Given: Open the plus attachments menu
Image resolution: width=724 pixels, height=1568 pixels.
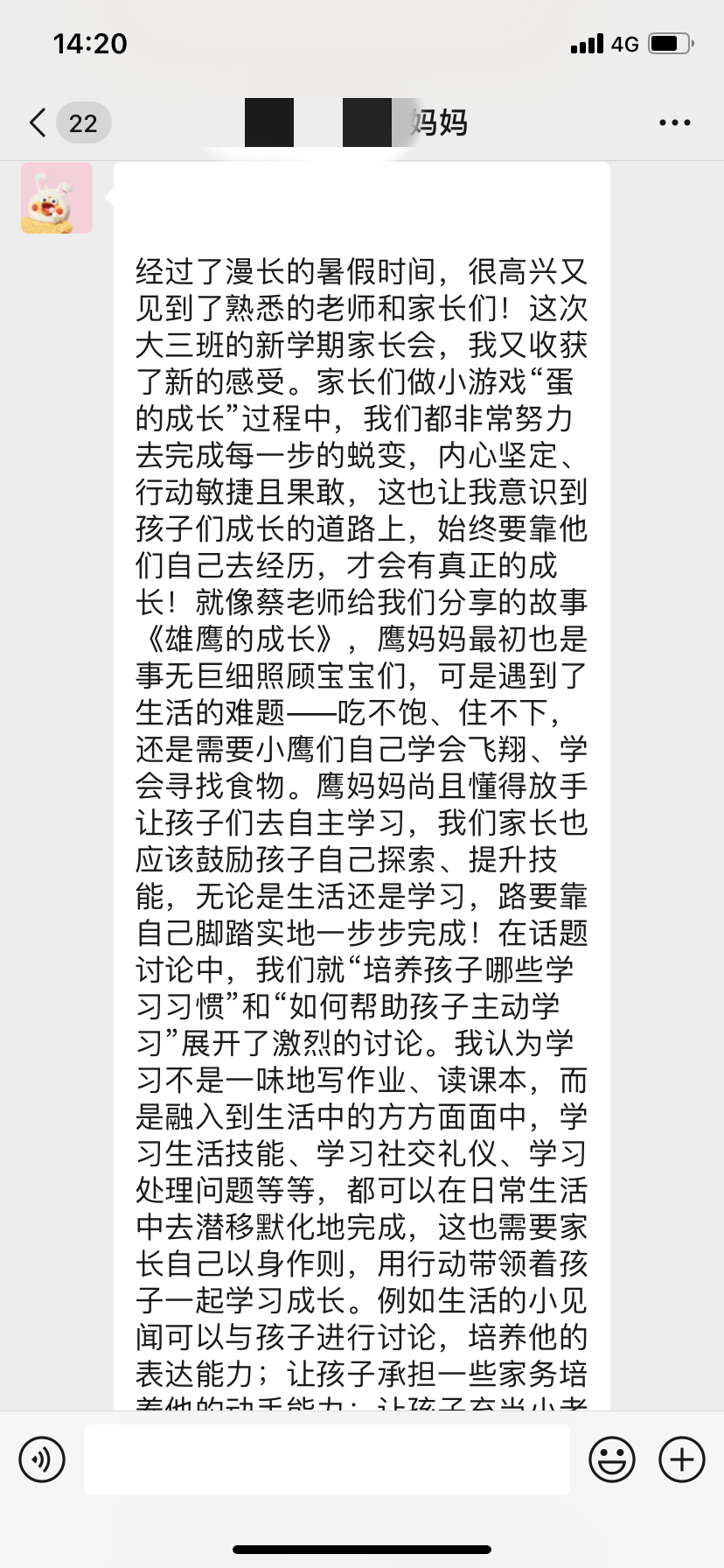Looking at the screenshot, I should (x=681, y=1459).
